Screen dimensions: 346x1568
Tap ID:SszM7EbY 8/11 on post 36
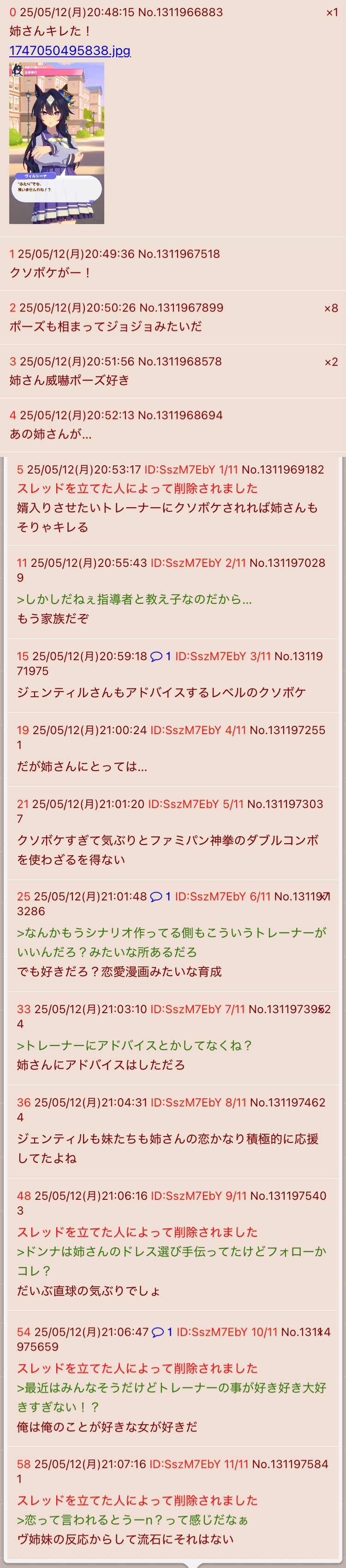tap(198, 1102)
